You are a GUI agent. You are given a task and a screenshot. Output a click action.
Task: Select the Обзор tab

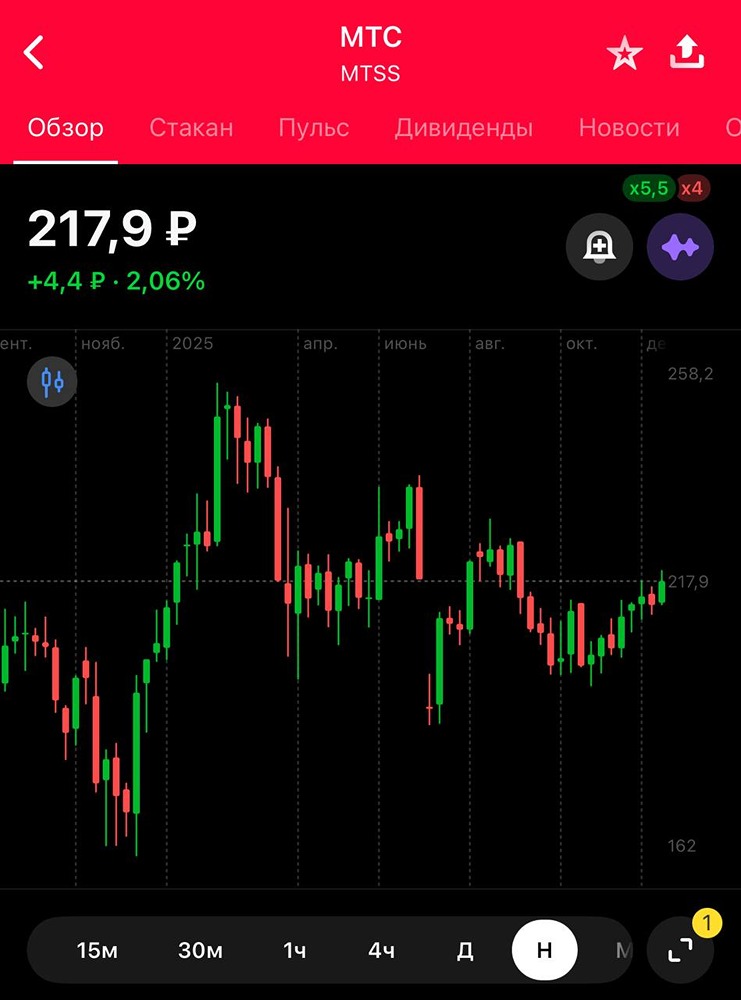[66, 128]
